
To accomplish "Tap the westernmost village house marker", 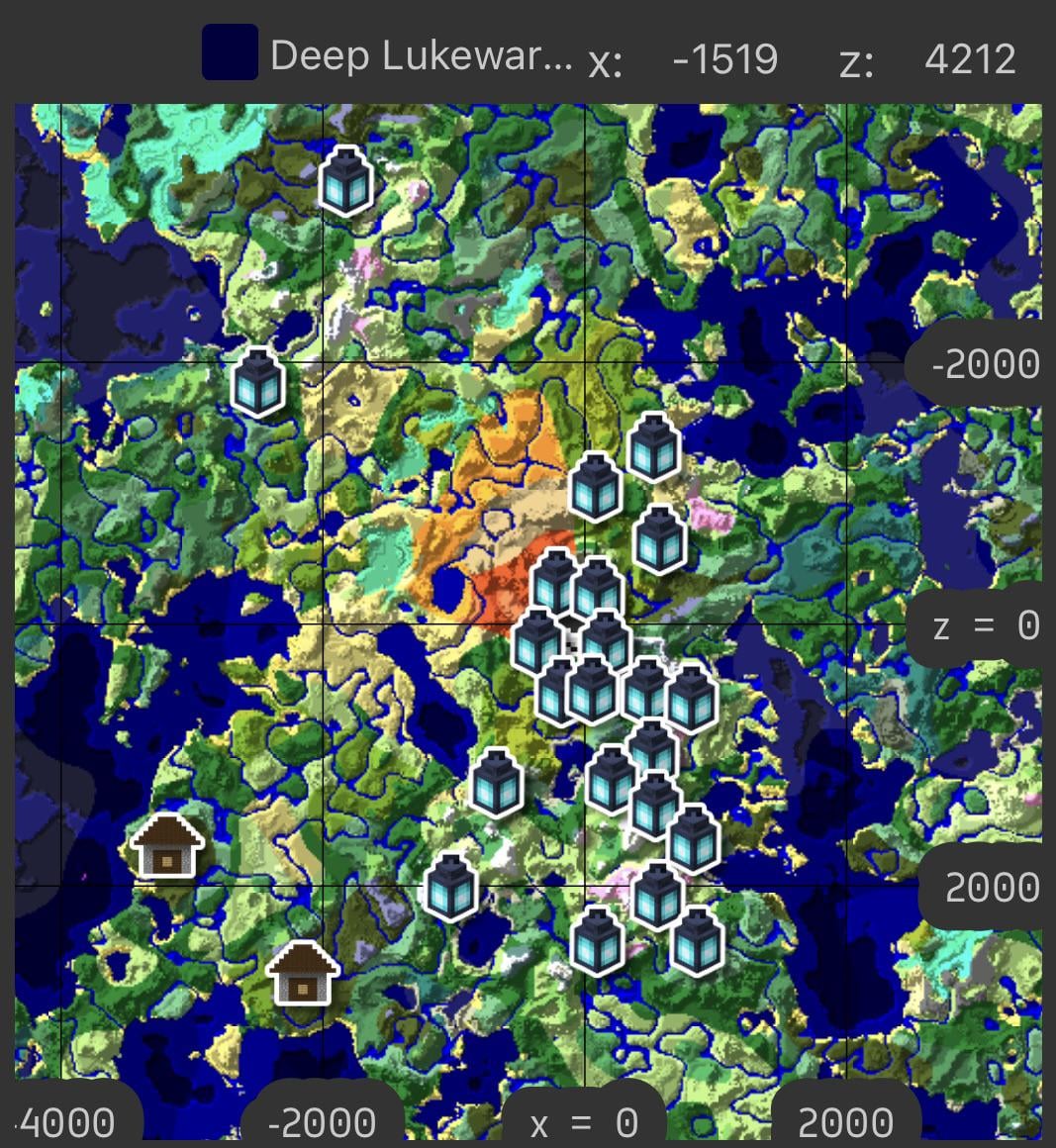I will click(x=167, y=847).
